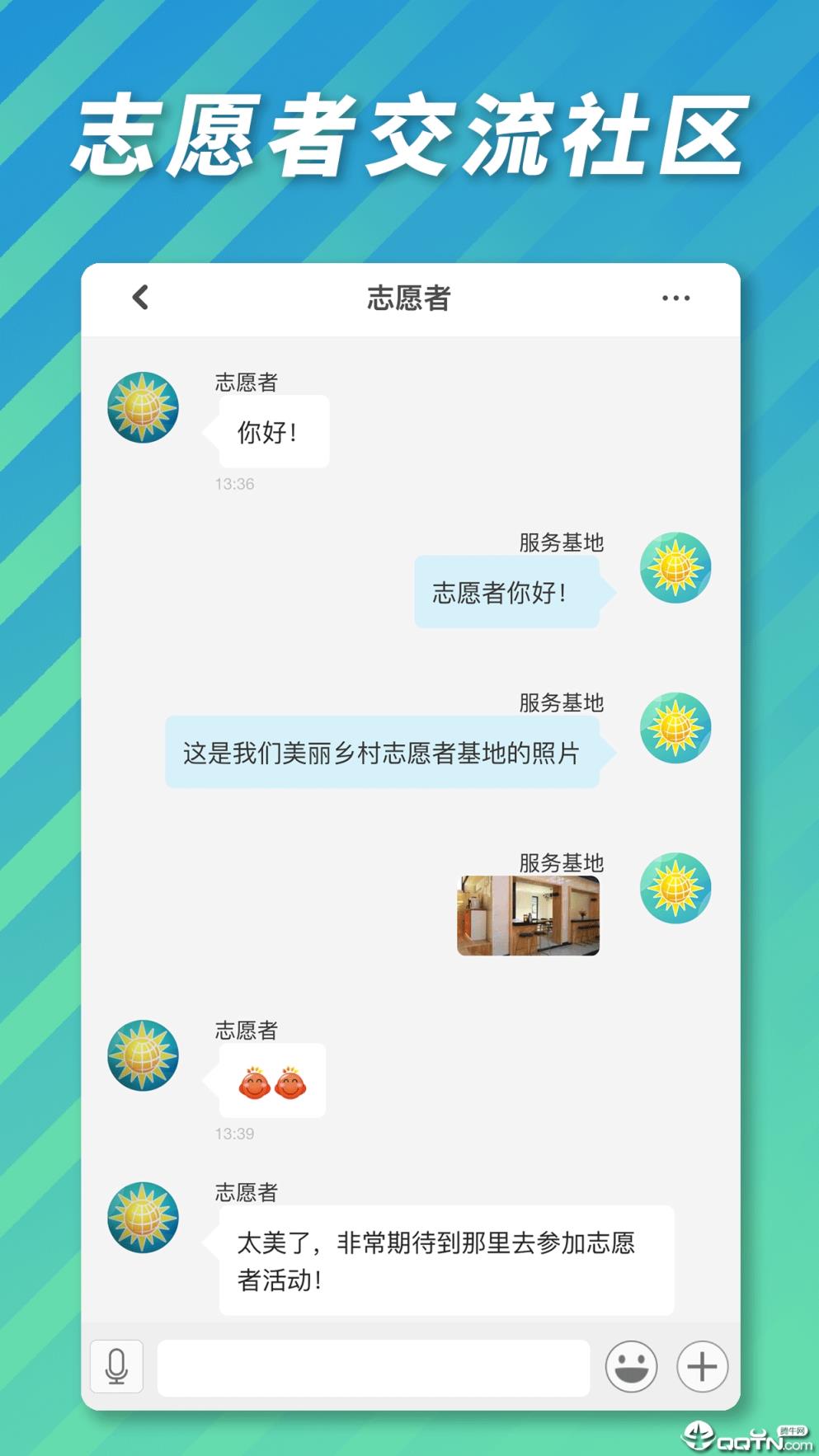Tap the message input field to type
This screenshot has width=819, height=1456.
pyautogui.click(x=373, y=1367)
